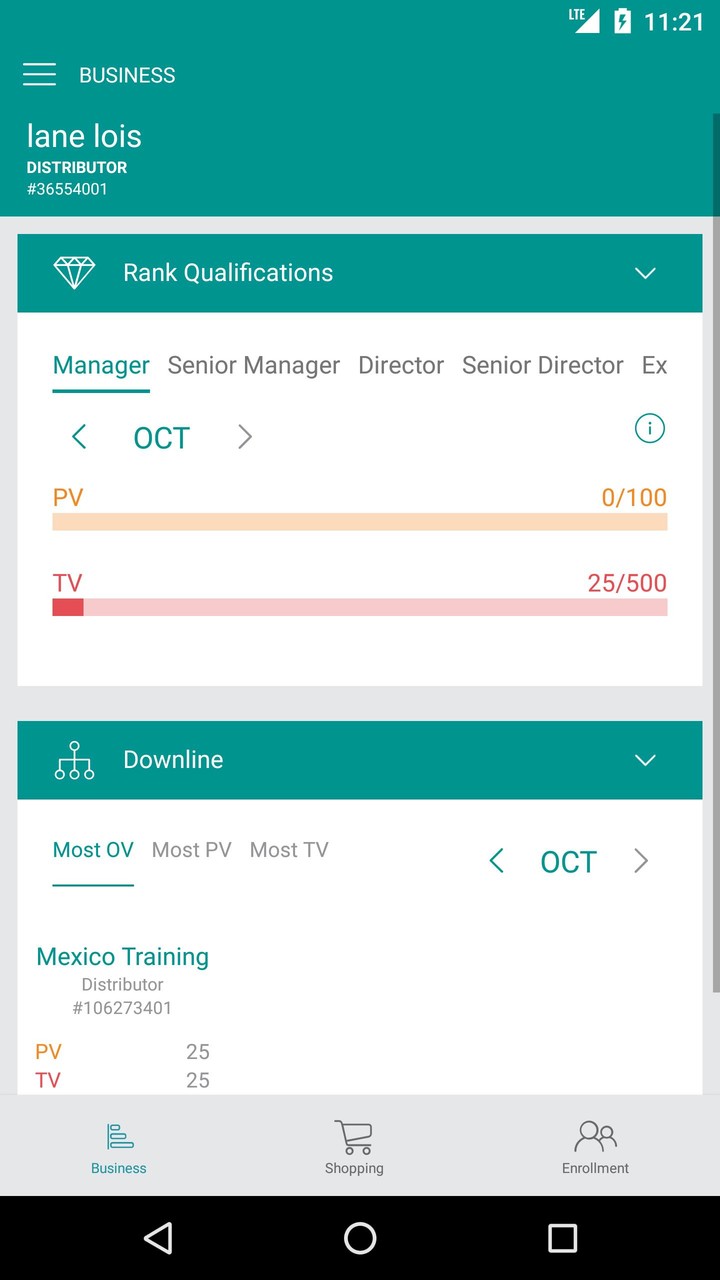Screen dimensions: 720x1280
Task: Select the Manager rank tab
Action: pyautogui.click(x=101, y=365)
